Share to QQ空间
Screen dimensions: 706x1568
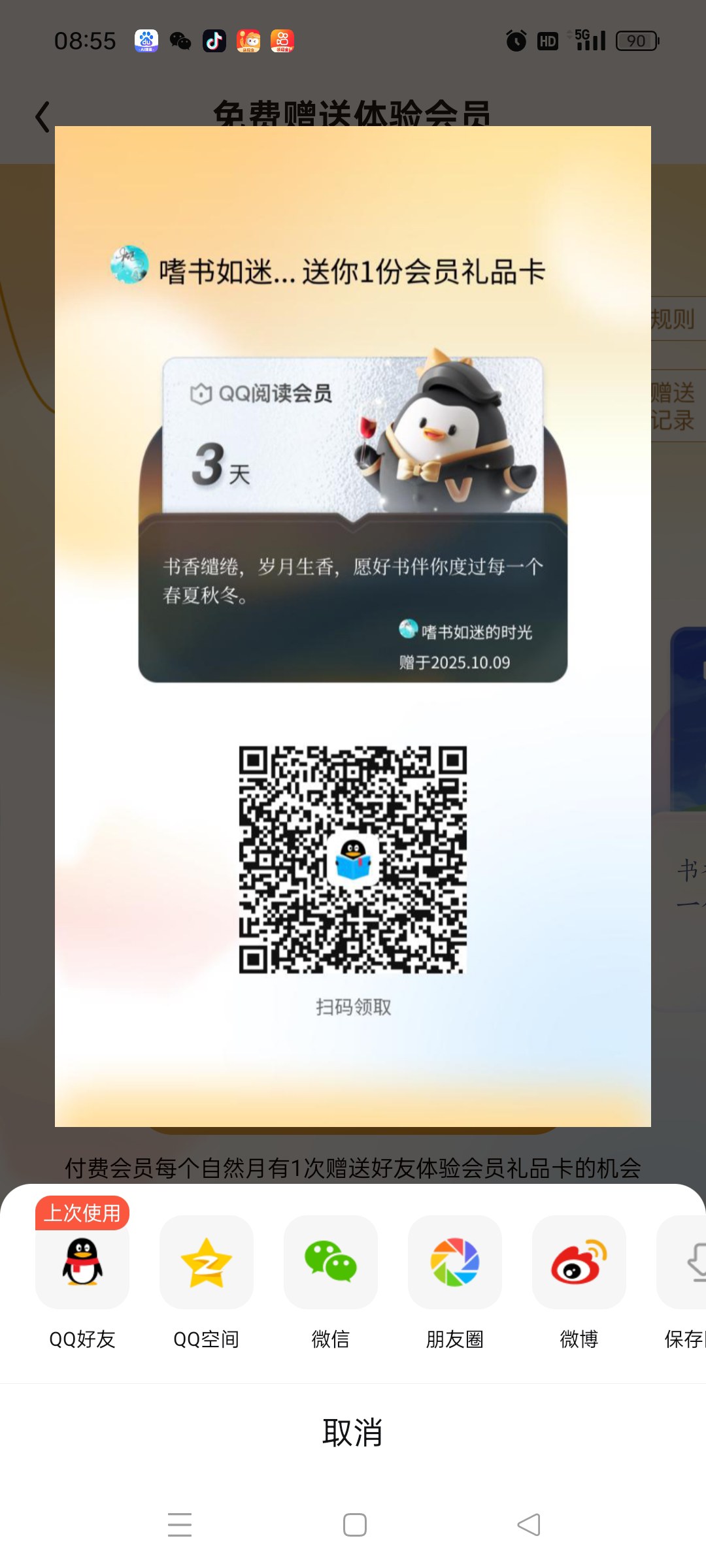[x=207, y=1262]
